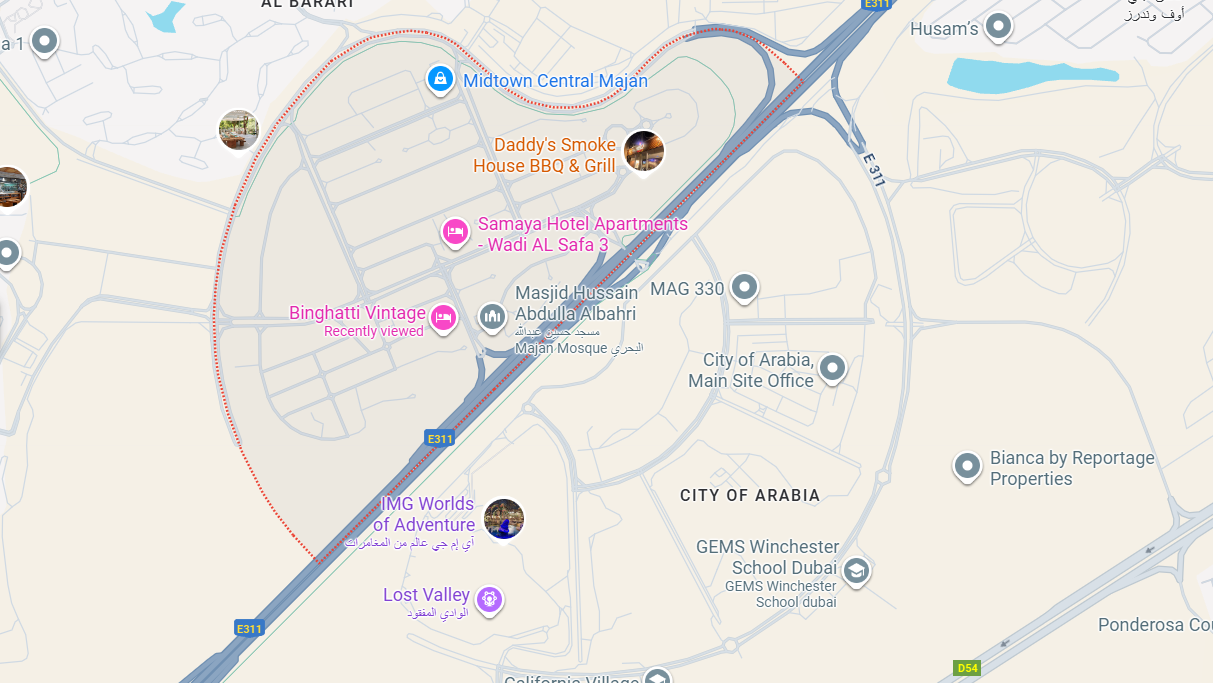
Task: Open Bianca by Reportage Properties pin
Action: click(x=967, y=466)
